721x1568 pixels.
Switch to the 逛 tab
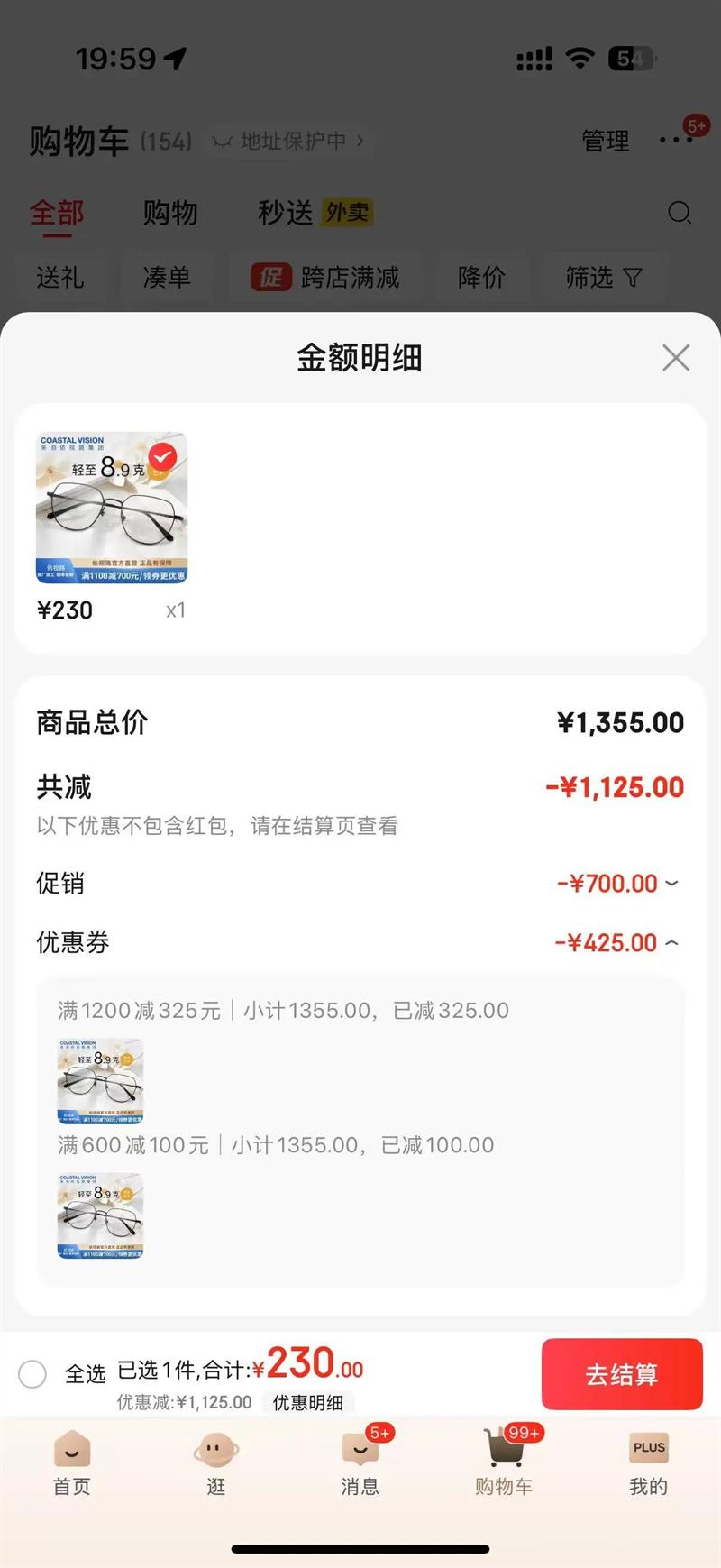(x=215, y=1463)
